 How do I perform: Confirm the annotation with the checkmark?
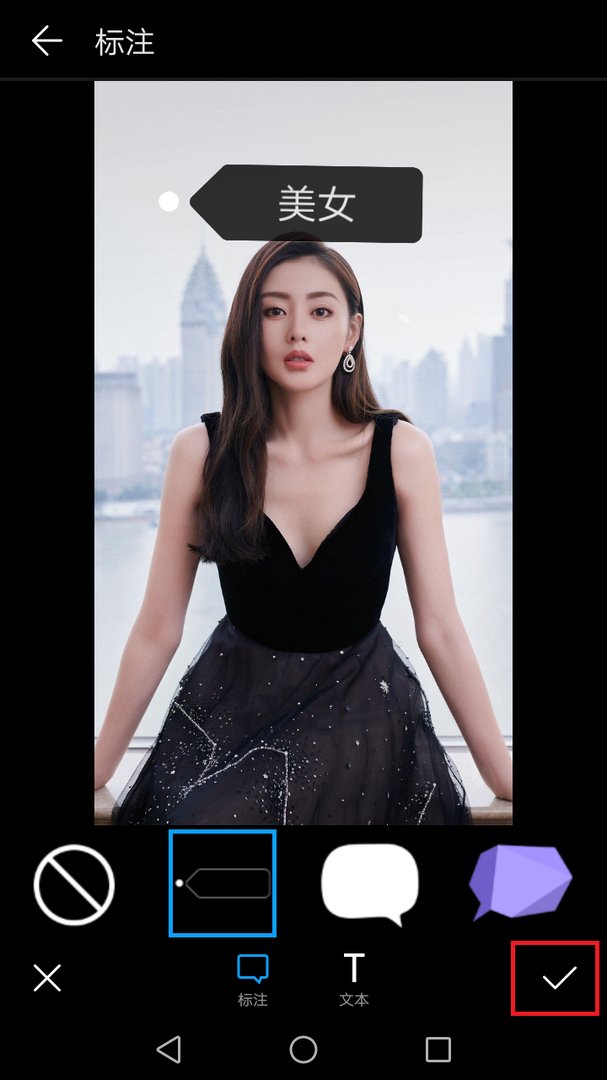(559, 978)
